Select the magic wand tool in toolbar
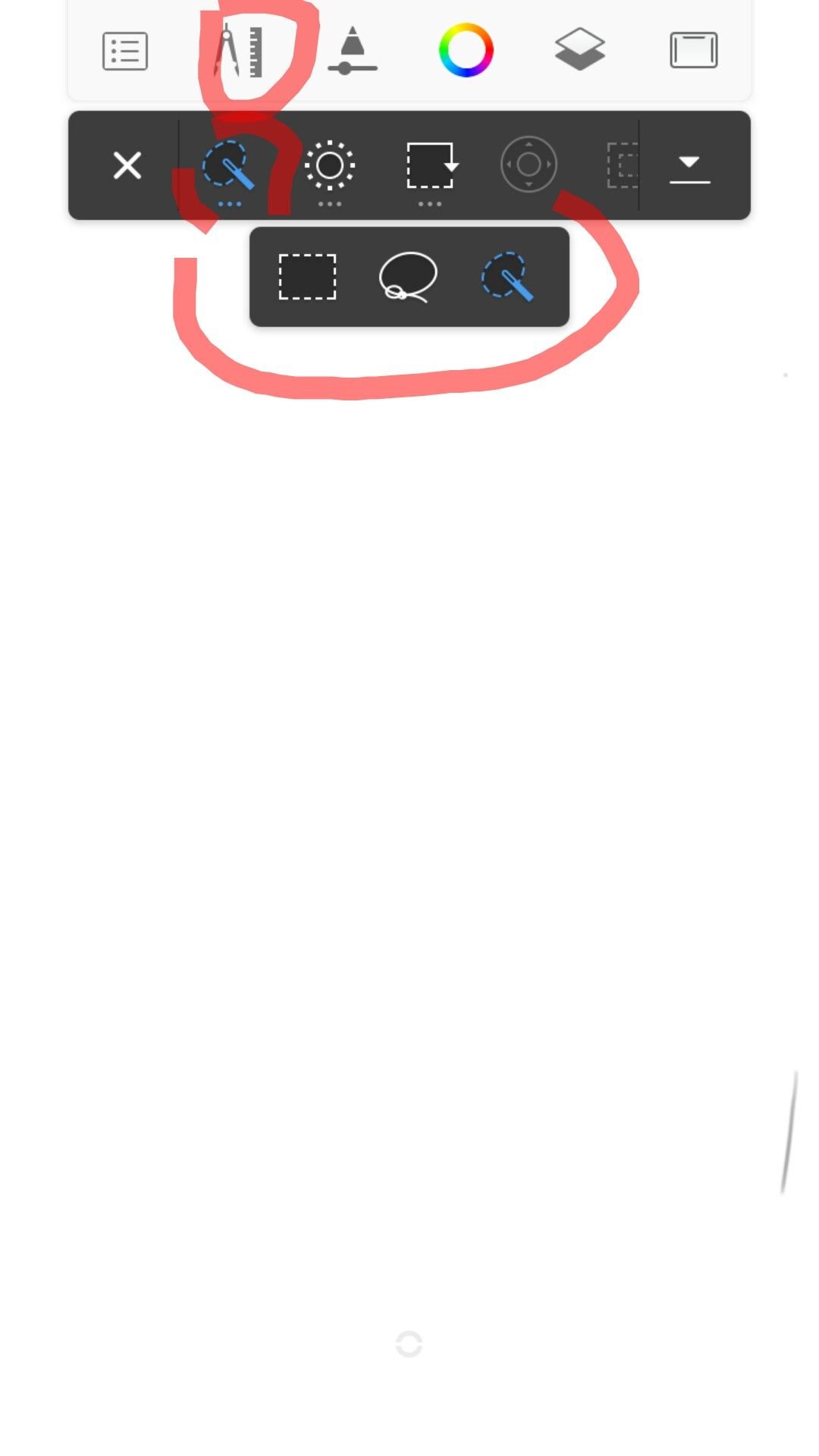The image size is (819, 1456). click(x=228, y=165)
